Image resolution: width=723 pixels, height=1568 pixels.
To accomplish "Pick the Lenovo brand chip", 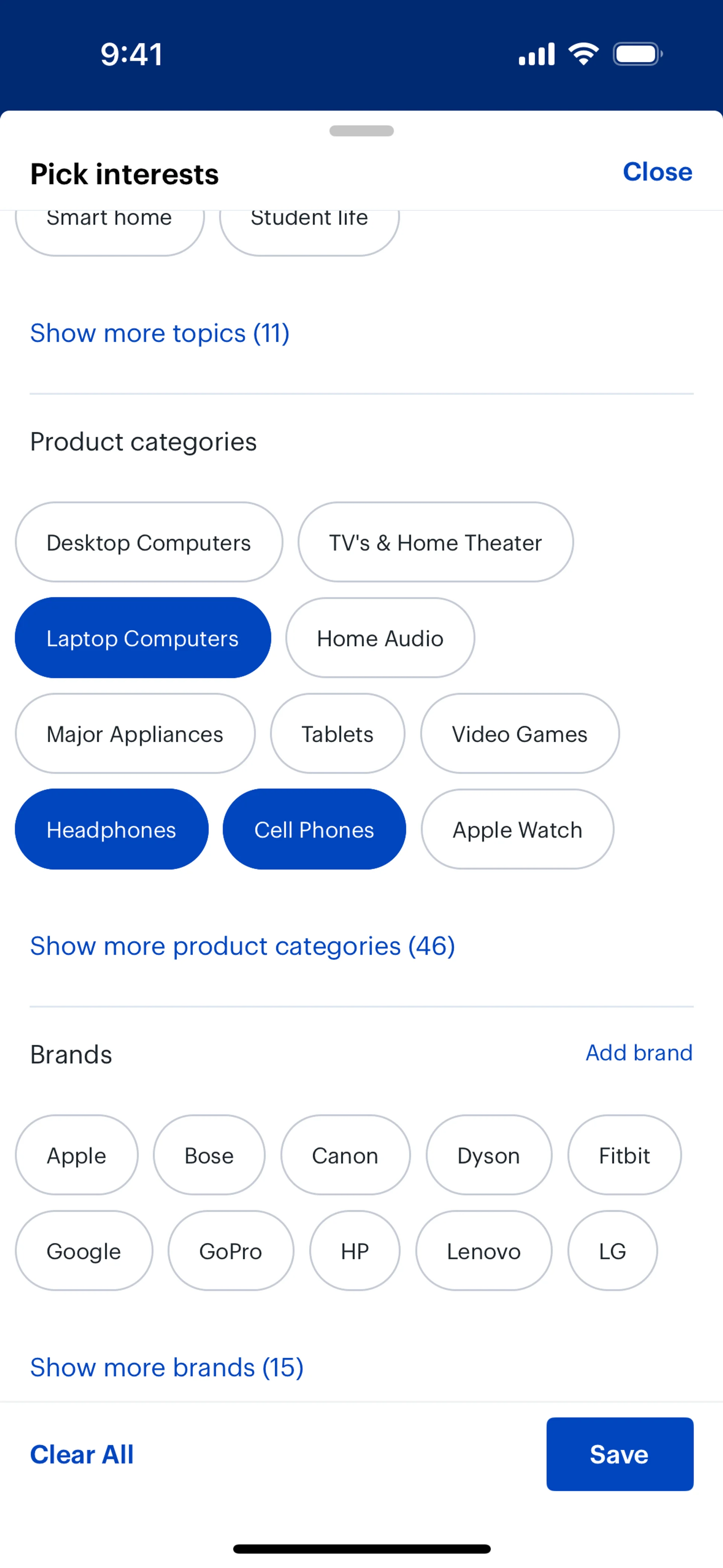I will pyautogui.click(x=483, y=1251).
